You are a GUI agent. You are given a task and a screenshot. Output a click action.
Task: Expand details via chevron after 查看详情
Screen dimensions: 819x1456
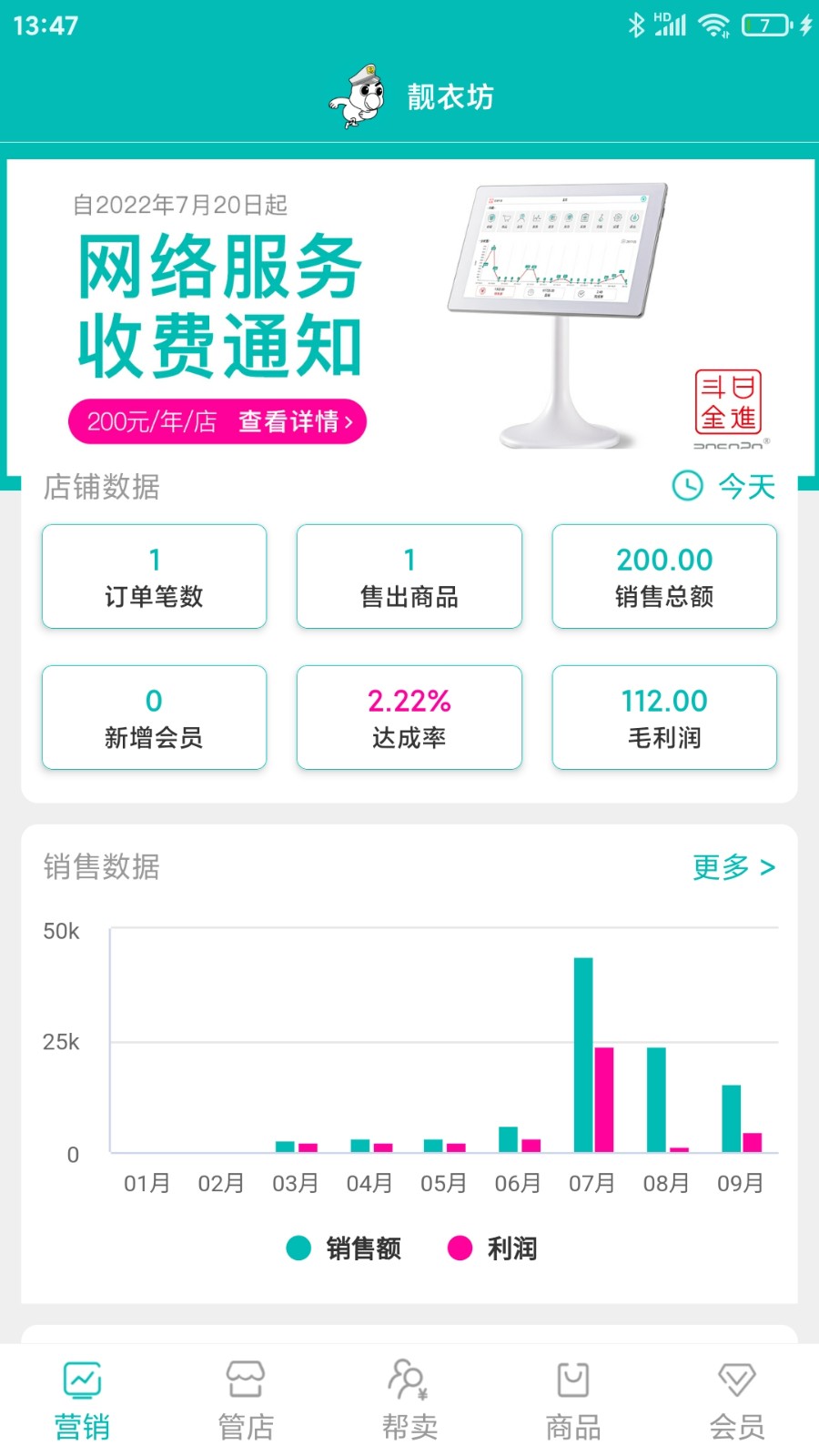pos(349,421)
